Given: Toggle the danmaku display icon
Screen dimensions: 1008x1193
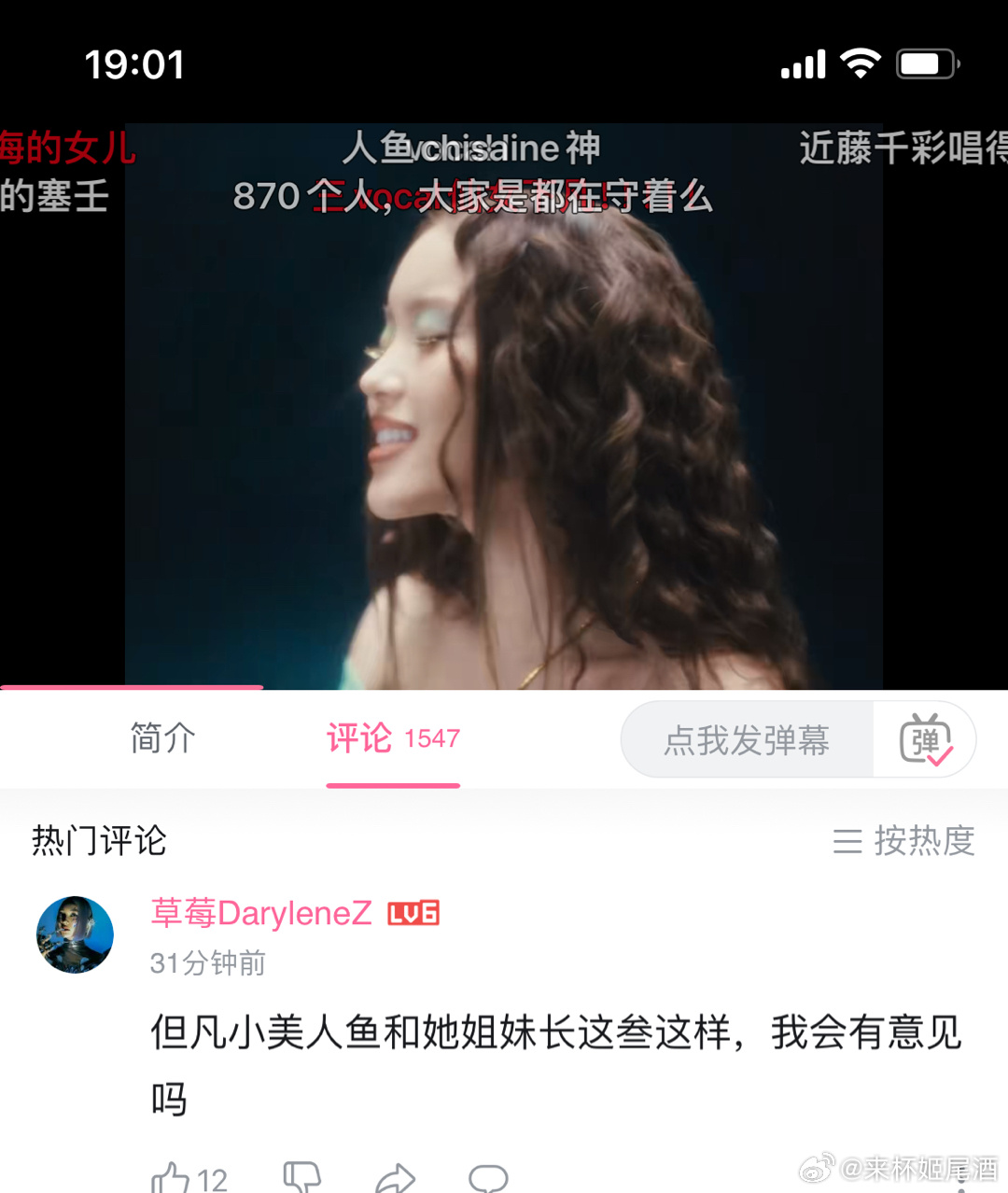Looking at the screenshot, I should click(924, 740).
